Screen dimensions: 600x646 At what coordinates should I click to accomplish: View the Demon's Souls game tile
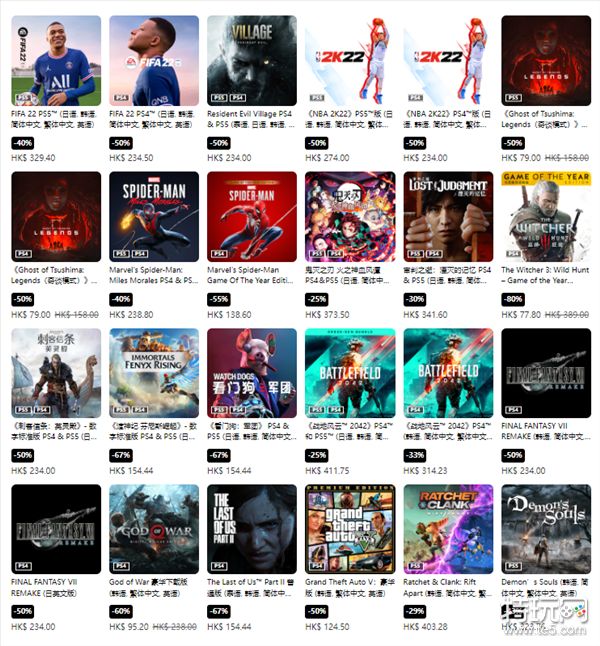tap(545, 529)
